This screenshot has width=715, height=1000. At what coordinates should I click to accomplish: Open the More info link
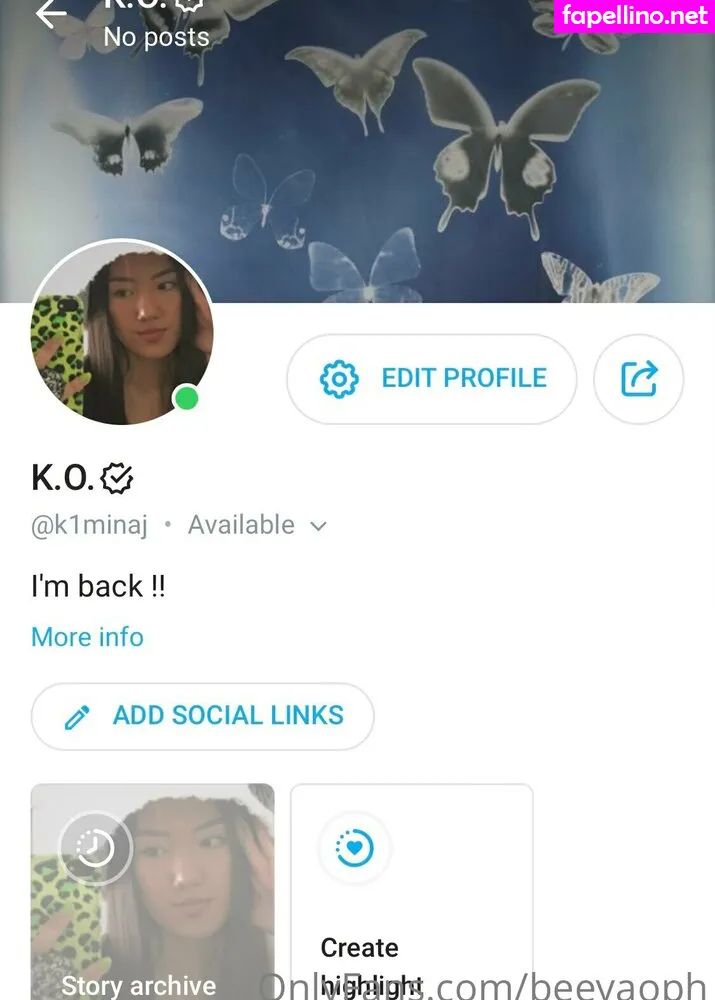tap(87, 637)
